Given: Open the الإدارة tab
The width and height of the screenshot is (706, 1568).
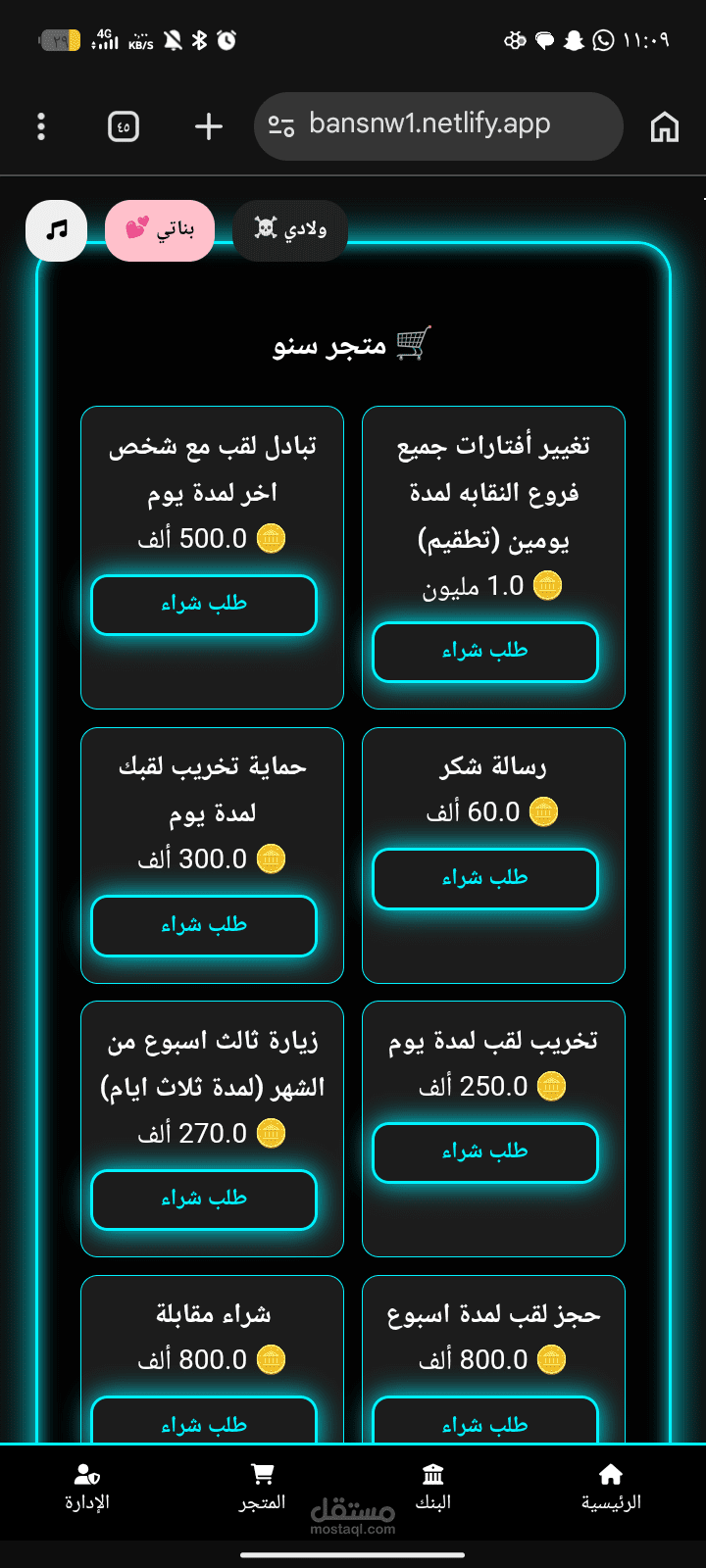Looking at the screenshot, I should [x=87, y=1488].
